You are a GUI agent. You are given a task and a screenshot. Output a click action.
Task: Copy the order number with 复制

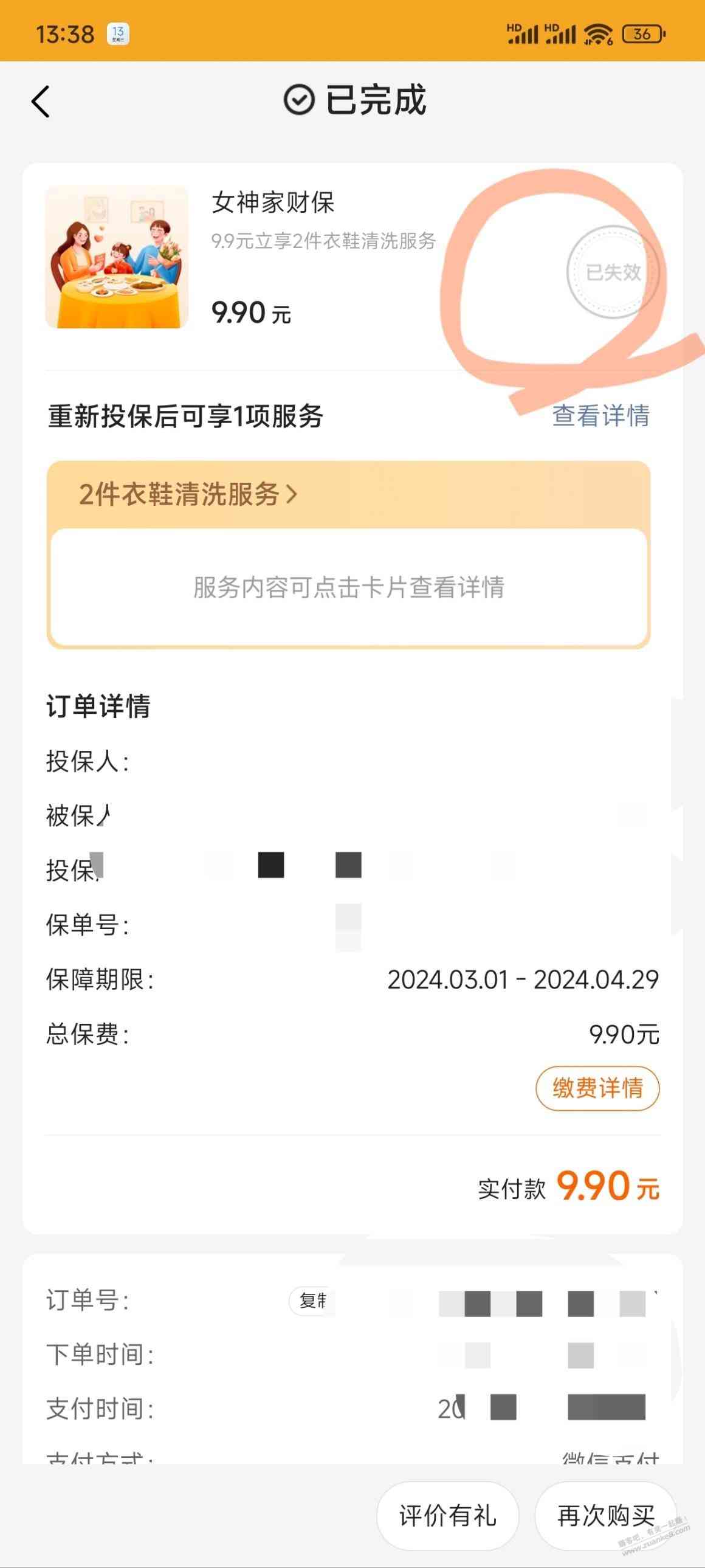(x=312, y=1301)
